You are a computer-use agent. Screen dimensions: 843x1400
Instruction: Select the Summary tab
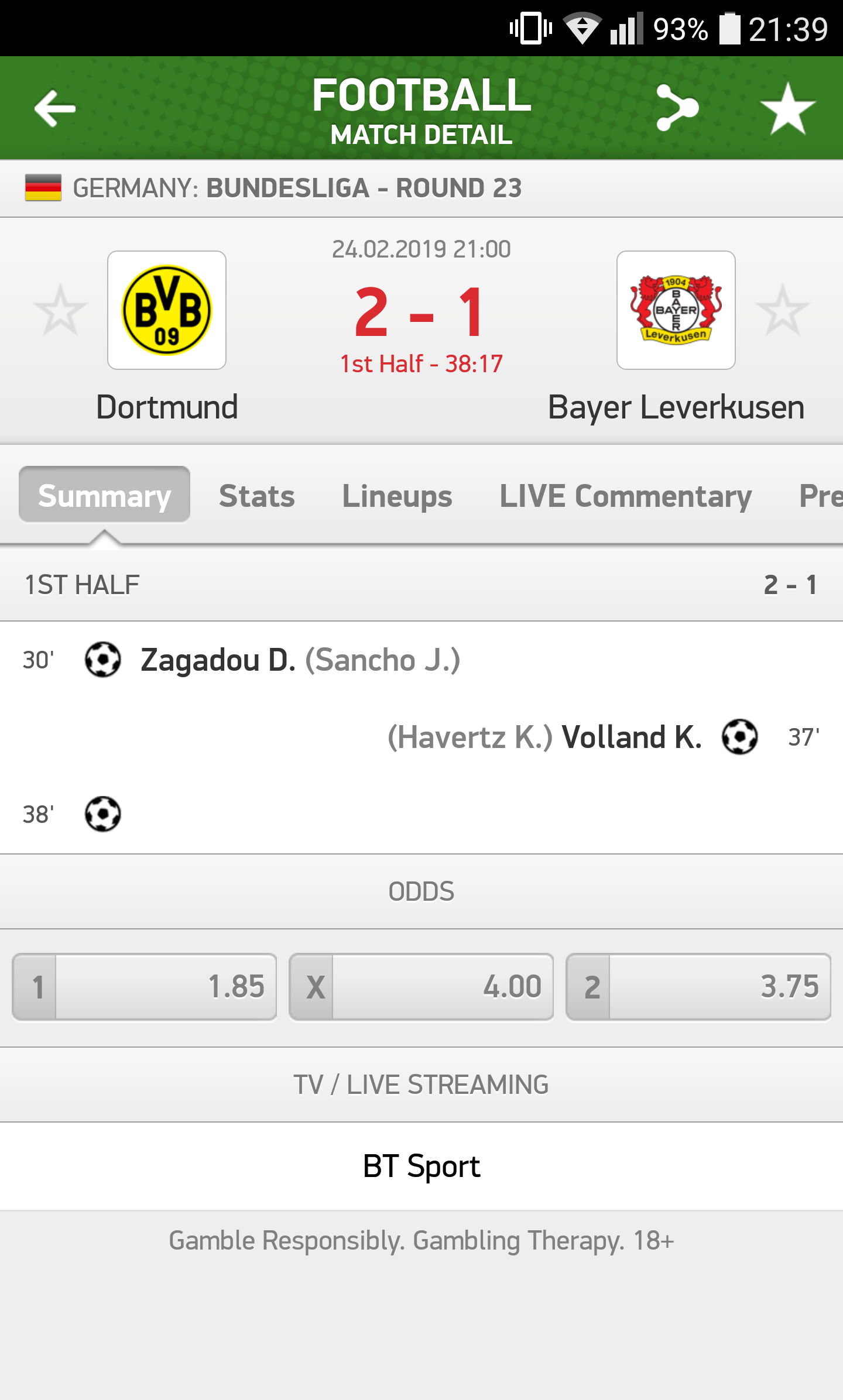click(x=104, y=495)
